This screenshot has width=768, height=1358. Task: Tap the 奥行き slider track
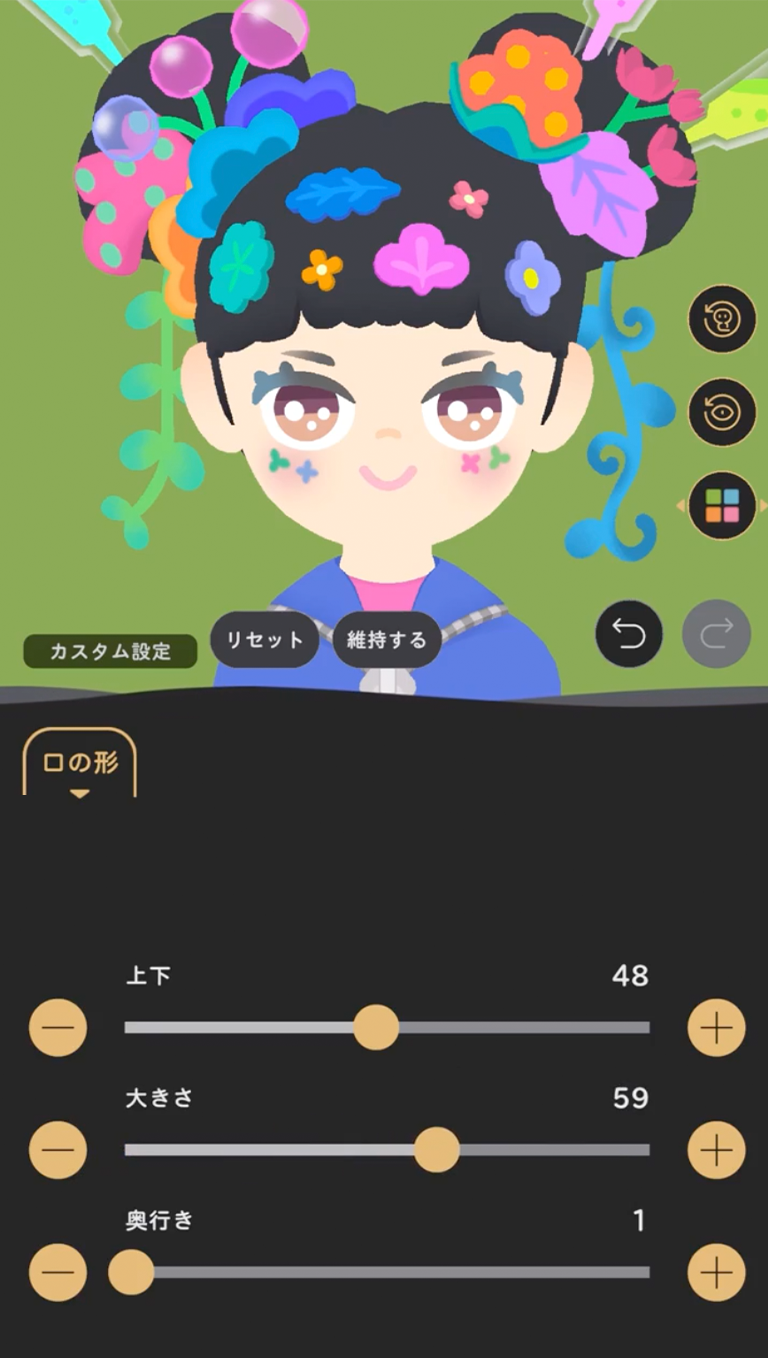[400, 1272]
